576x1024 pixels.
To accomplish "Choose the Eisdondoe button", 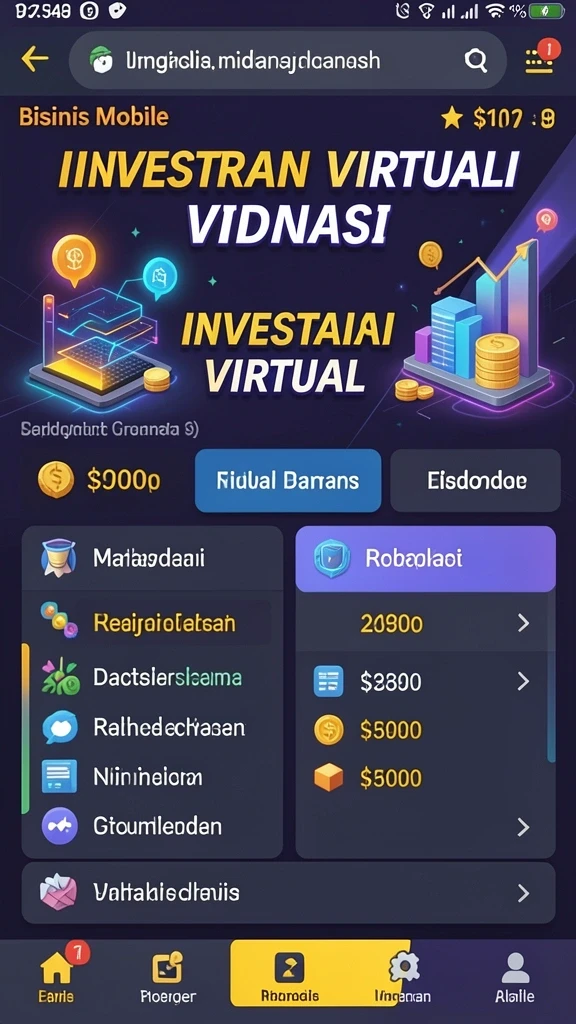I will [x=476, y=481].
